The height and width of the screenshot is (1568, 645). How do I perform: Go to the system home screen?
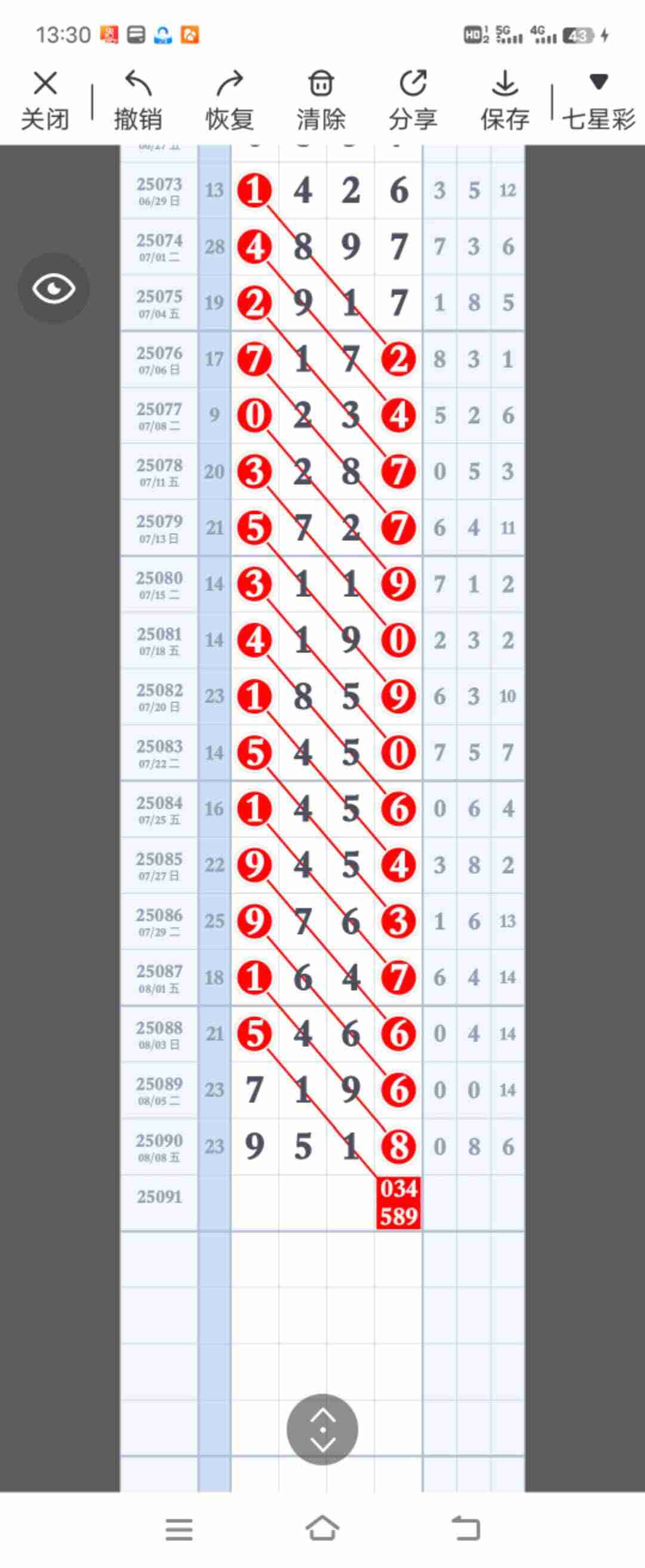322,1528
